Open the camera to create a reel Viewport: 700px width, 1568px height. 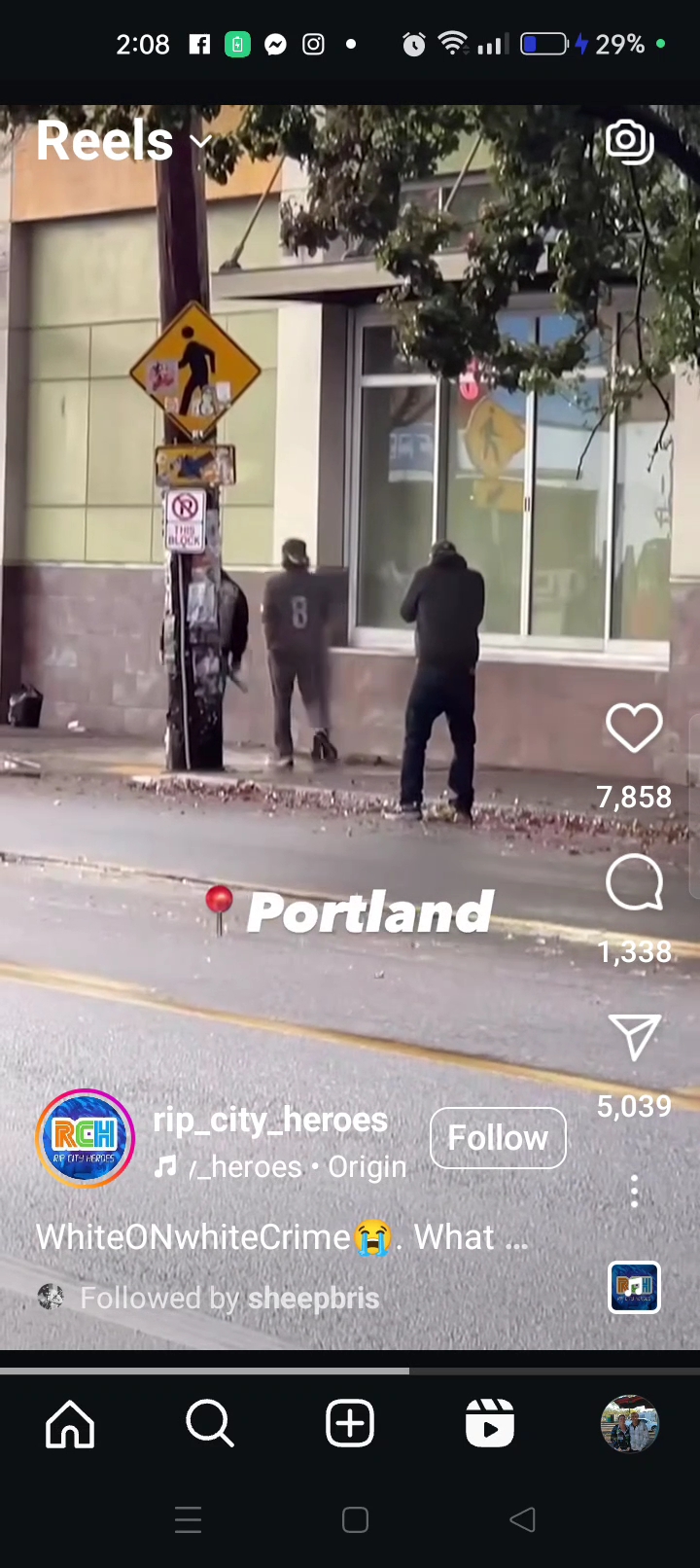point(630,142)
